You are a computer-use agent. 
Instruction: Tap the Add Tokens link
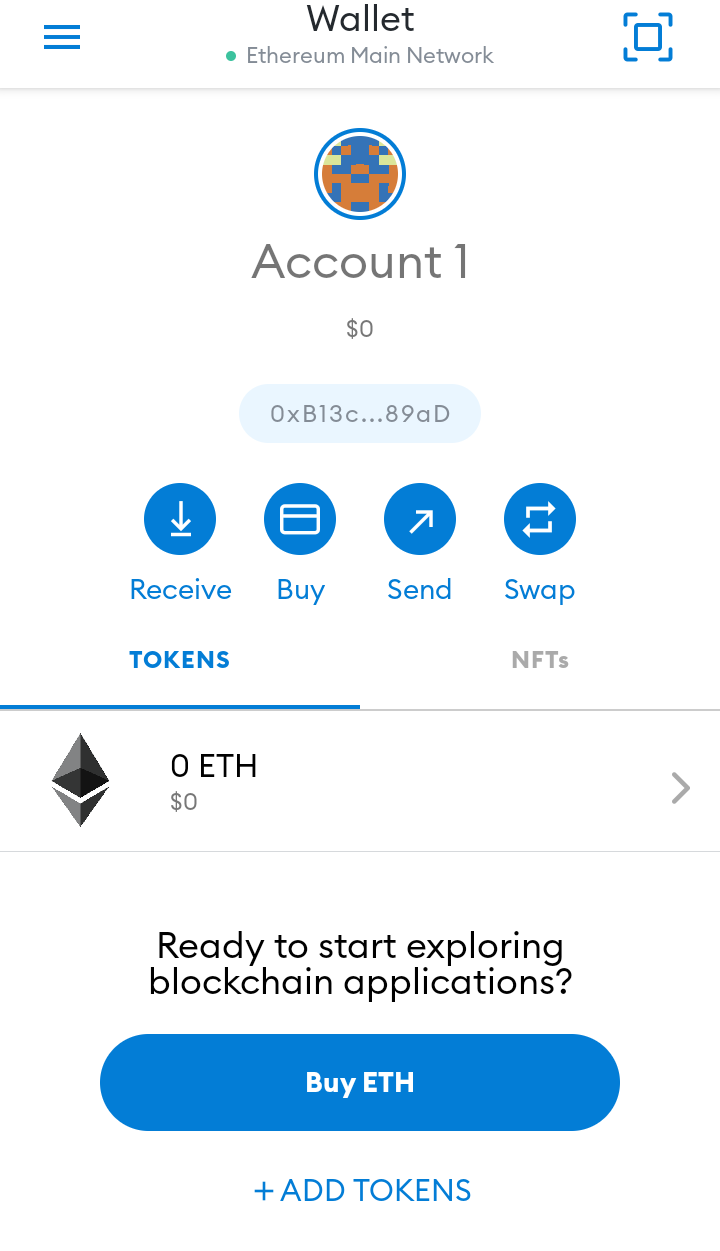tap(362, 1191)
